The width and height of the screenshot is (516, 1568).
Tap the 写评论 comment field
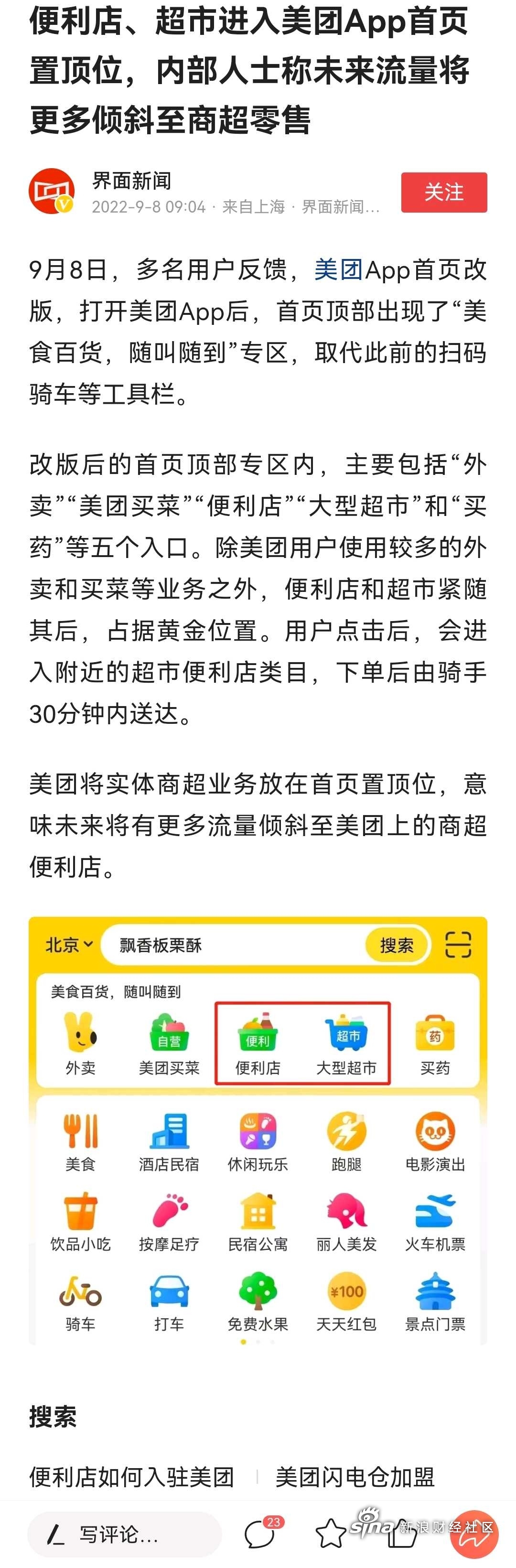coord(125,1535)
